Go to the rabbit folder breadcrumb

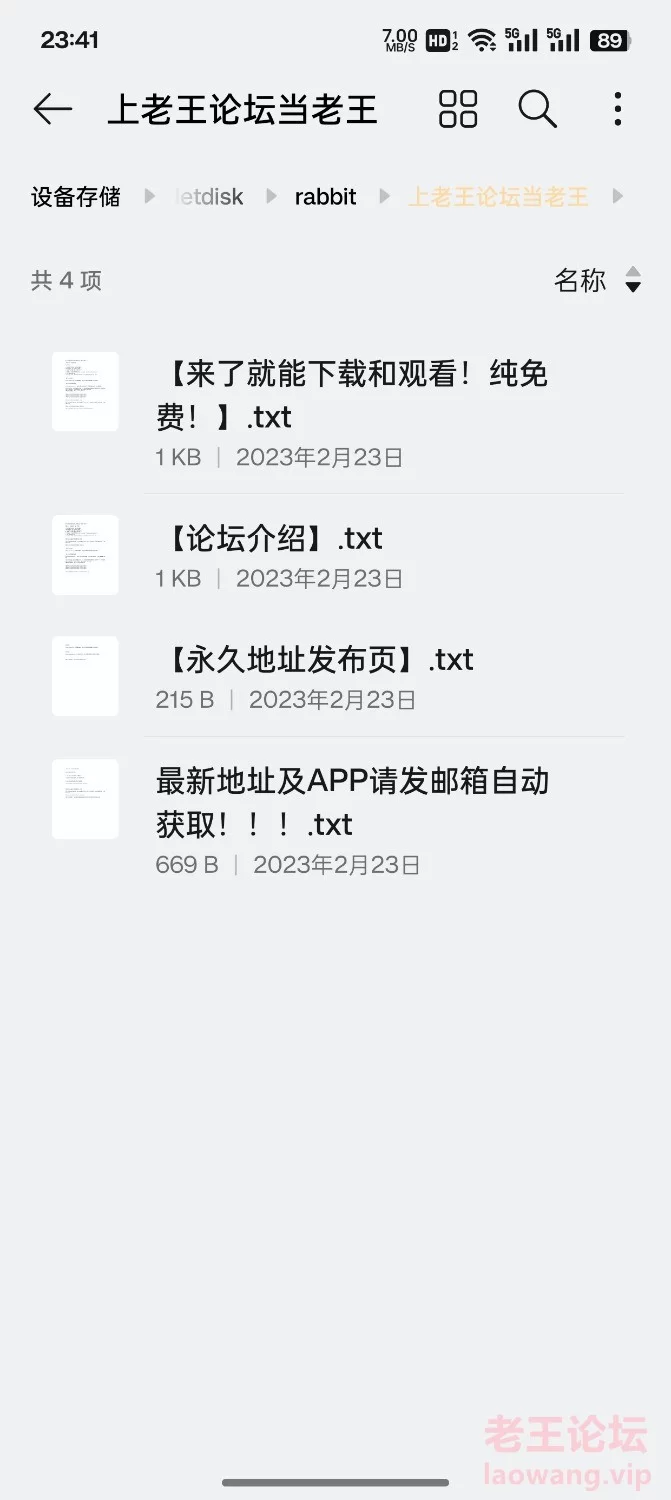click(325, 197)
